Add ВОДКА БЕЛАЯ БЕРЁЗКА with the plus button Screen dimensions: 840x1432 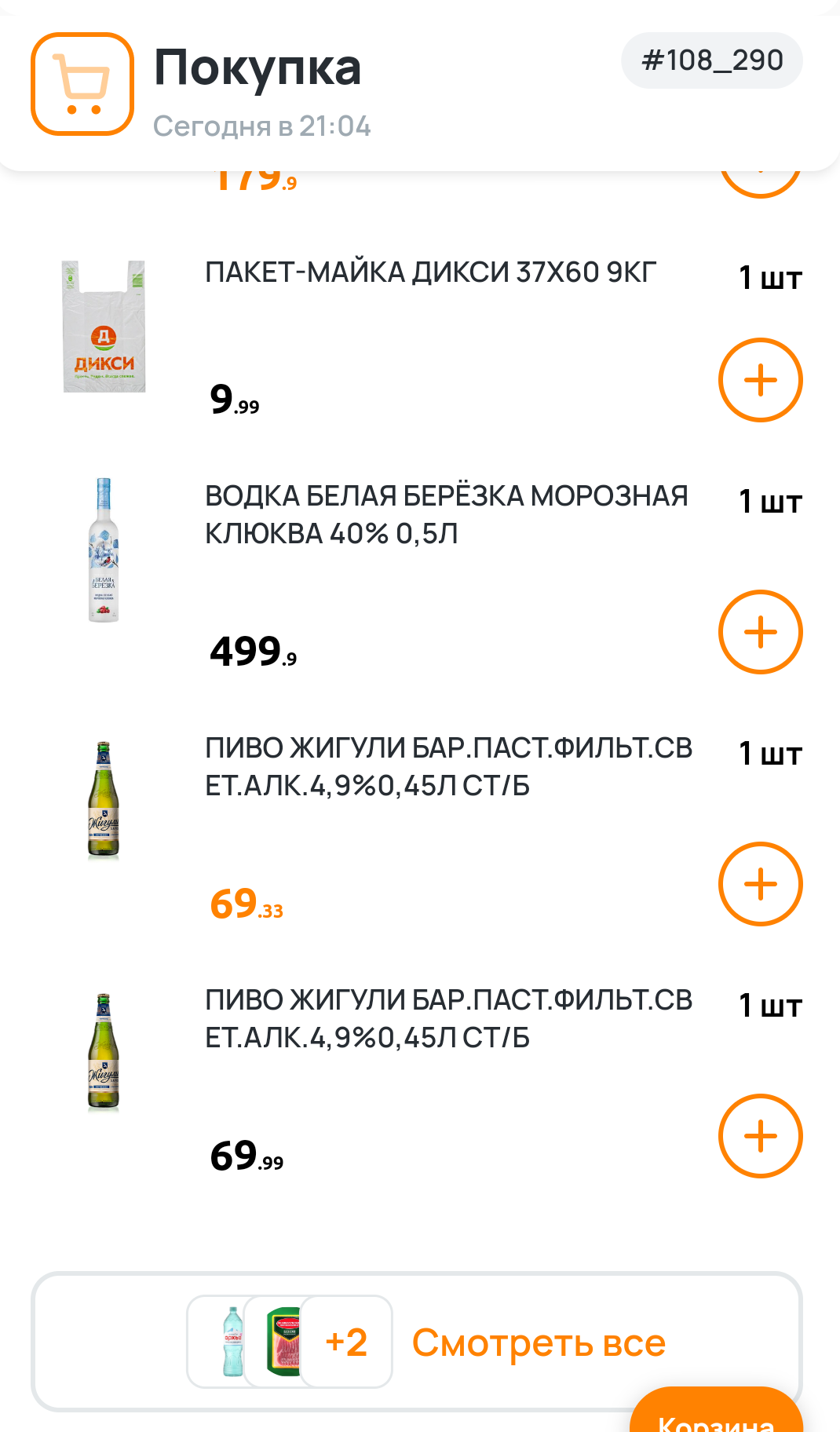coord(760,632)
